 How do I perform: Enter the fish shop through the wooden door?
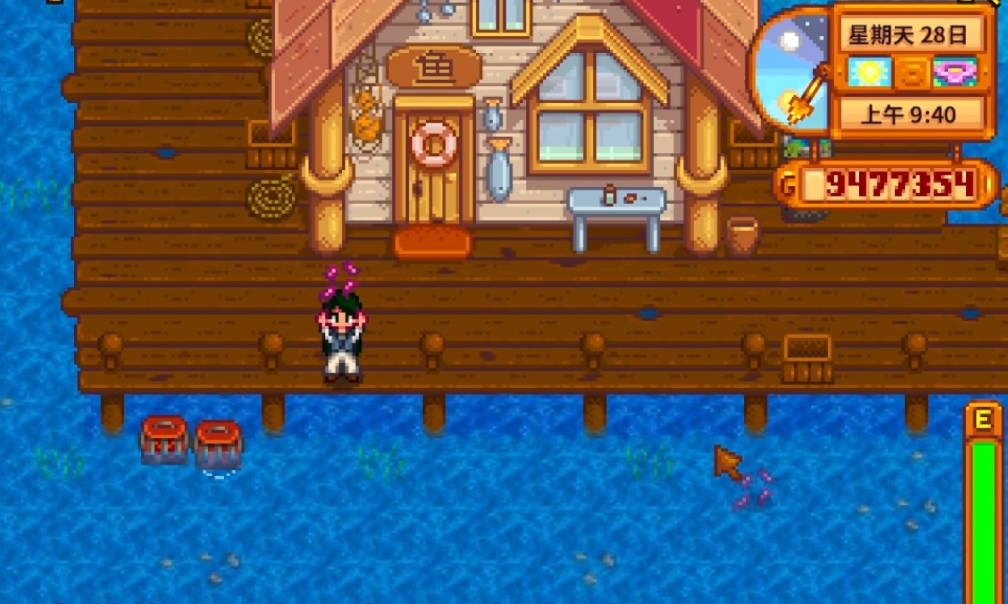[434, 175]
